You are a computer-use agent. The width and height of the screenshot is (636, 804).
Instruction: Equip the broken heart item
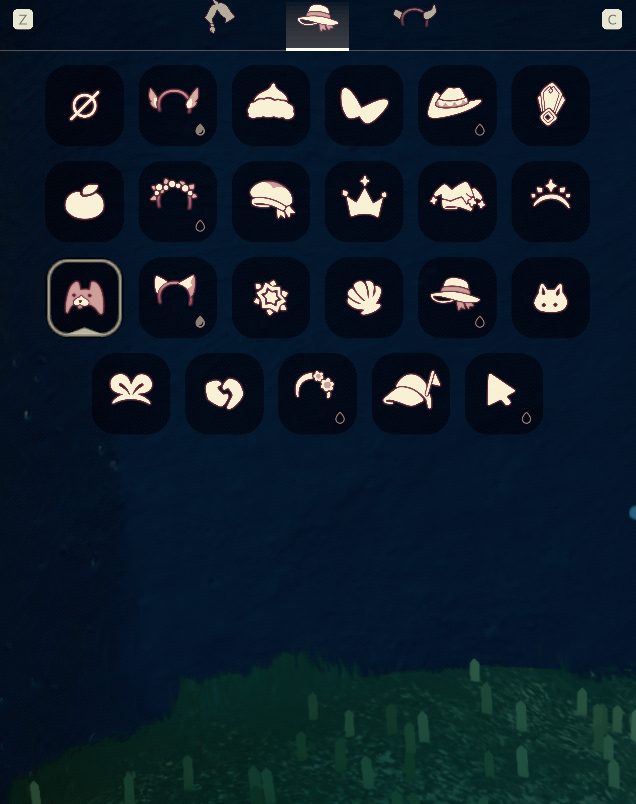tap(224, 393)
